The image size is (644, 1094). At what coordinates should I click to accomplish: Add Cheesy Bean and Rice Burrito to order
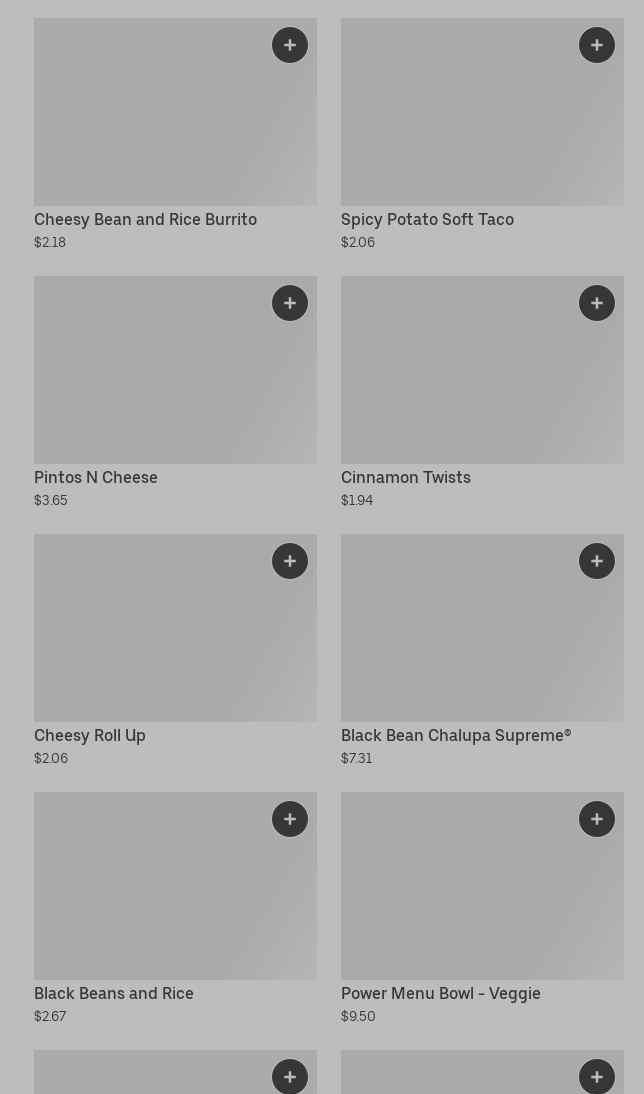[290, 45]
